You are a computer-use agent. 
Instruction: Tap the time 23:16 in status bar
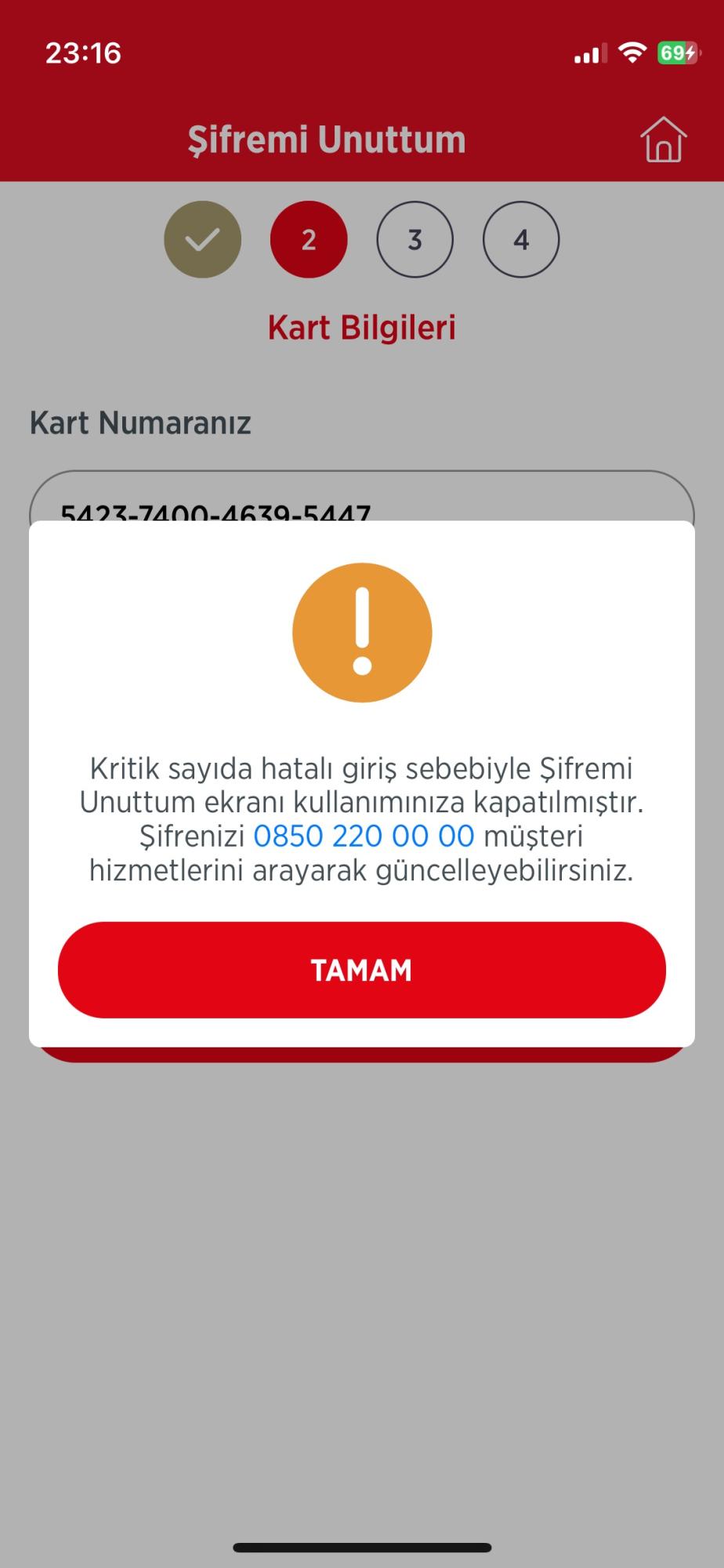click(x=84, y=53)
